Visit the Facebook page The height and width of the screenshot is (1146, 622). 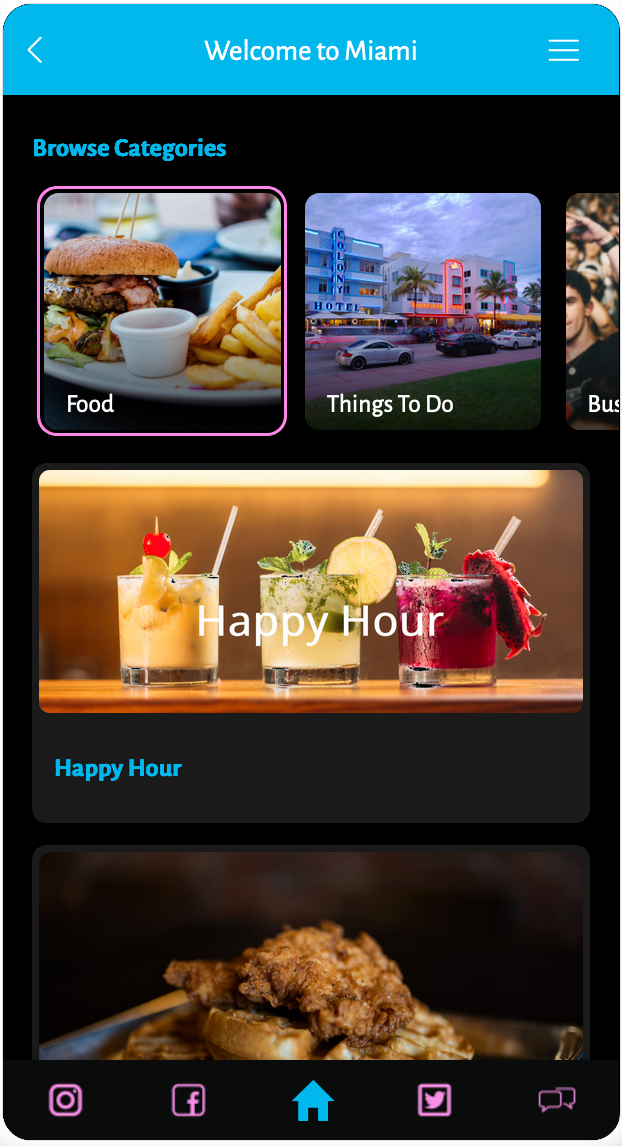pyautogui.click(x=189, y=1100)
